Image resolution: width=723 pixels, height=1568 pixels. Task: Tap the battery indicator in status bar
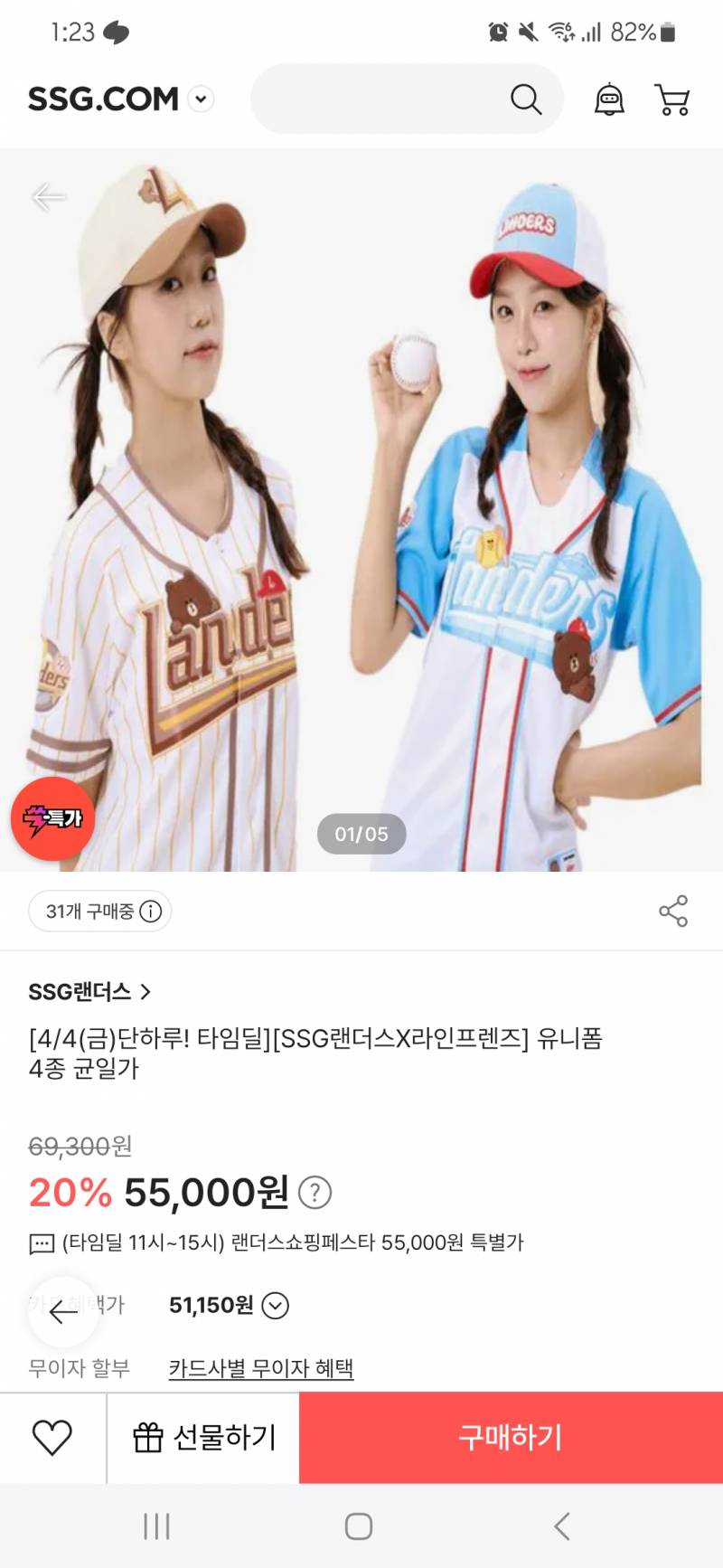click(x=665, y=31)
